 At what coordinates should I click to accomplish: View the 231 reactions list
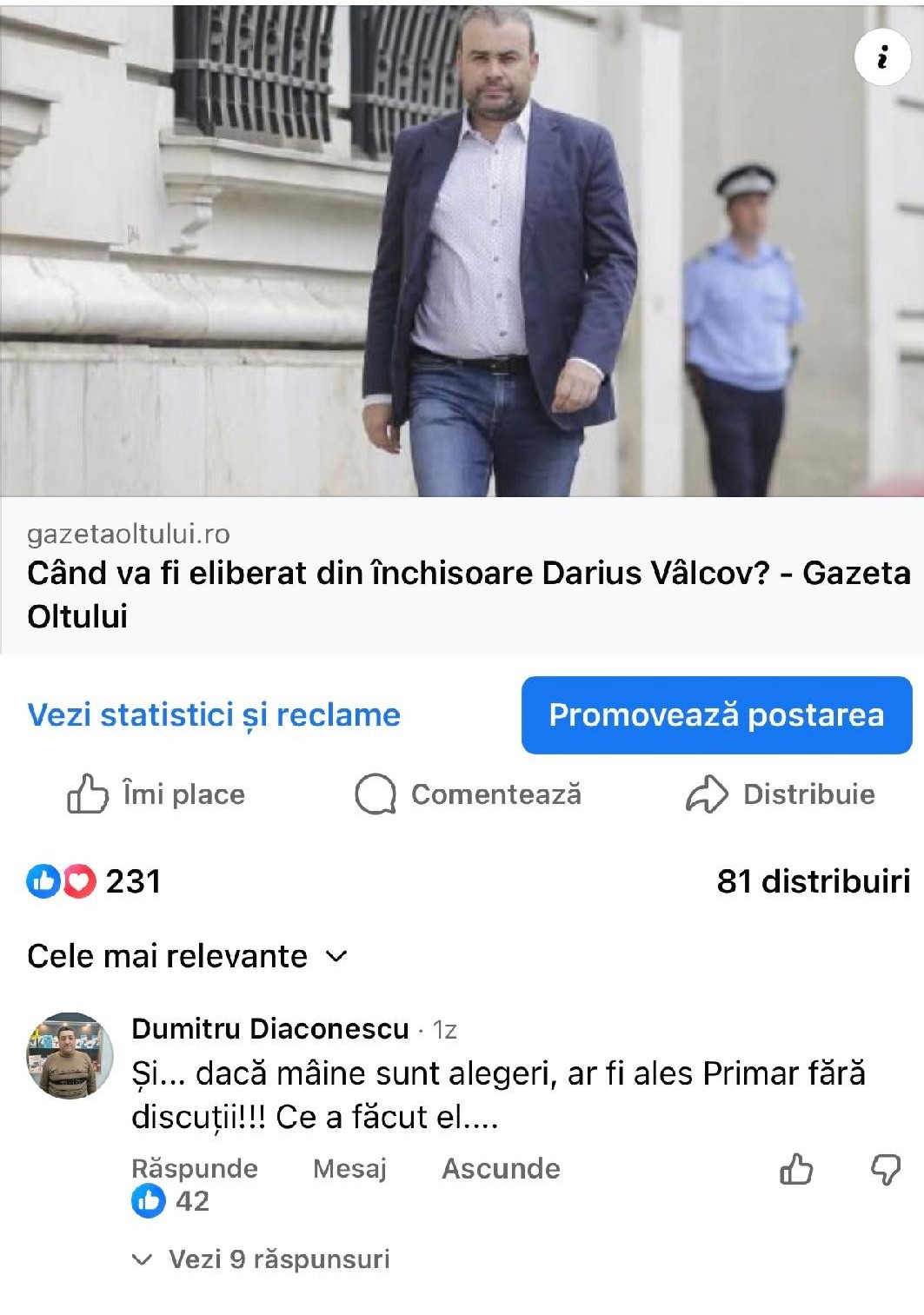94,881
